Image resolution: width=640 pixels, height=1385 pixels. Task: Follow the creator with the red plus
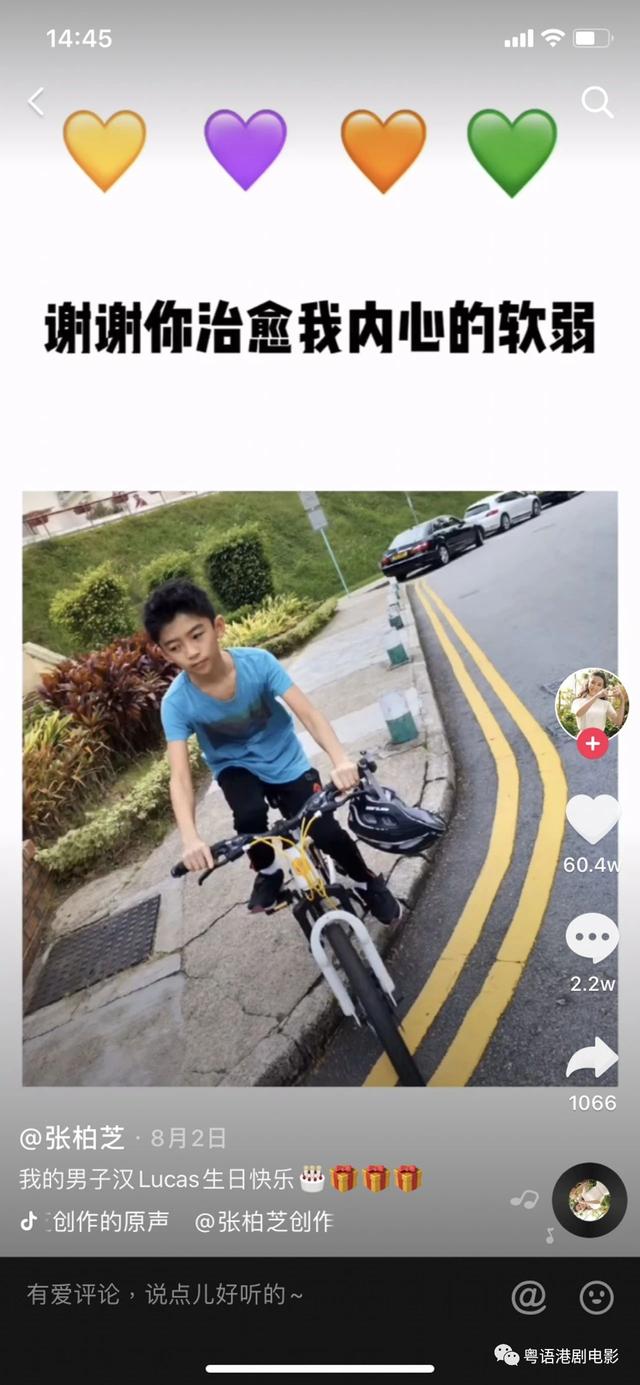click(592, 744)
